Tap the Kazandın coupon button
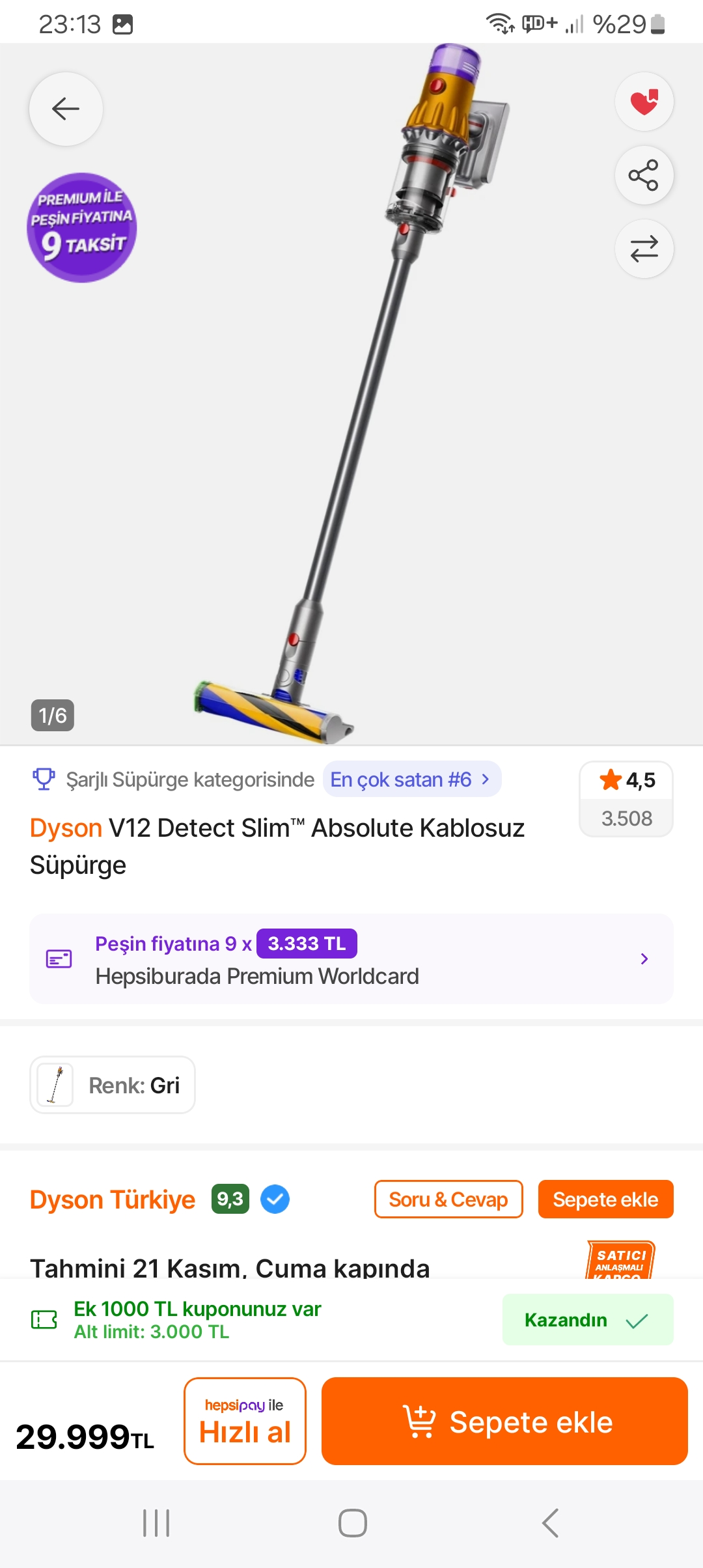This screenshot has width=703, height=1568. (587, 1320)
